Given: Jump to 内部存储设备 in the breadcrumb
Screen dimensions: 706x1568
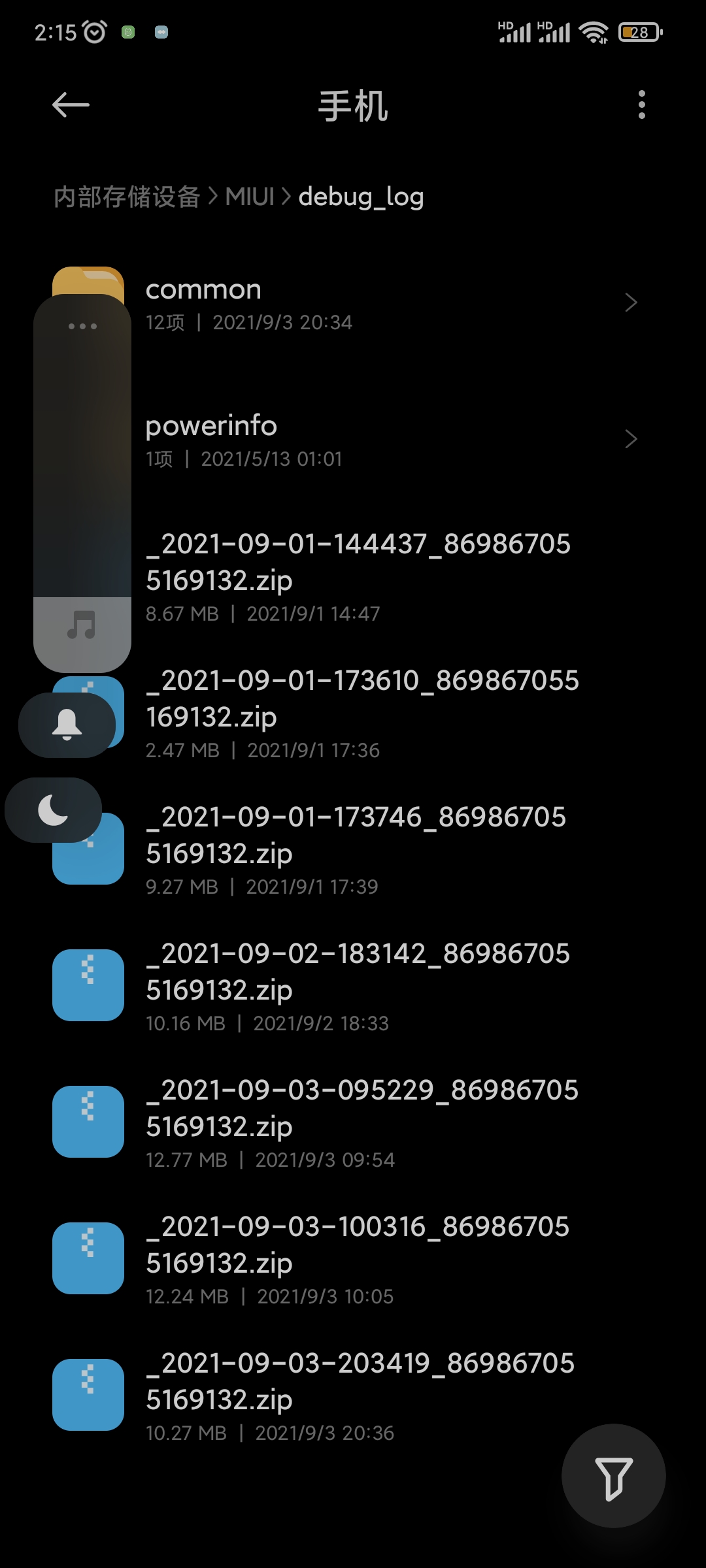Looking at the screenshot, I should (127, 197).
